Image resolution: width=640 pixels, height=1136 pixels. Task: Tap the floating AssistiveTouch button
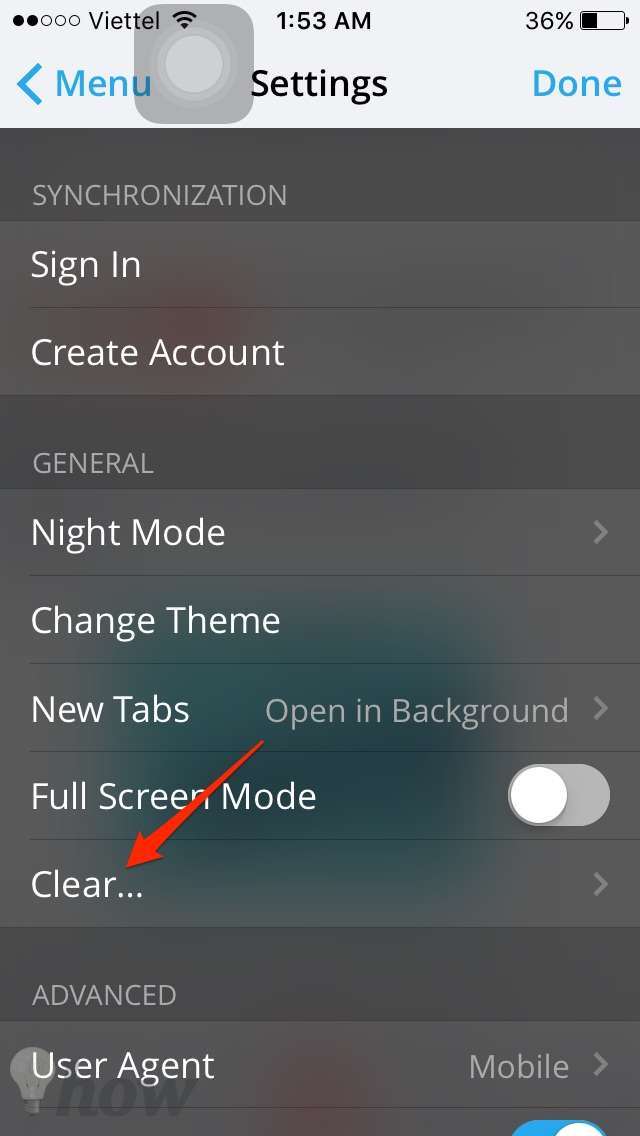tap(194, 64)
